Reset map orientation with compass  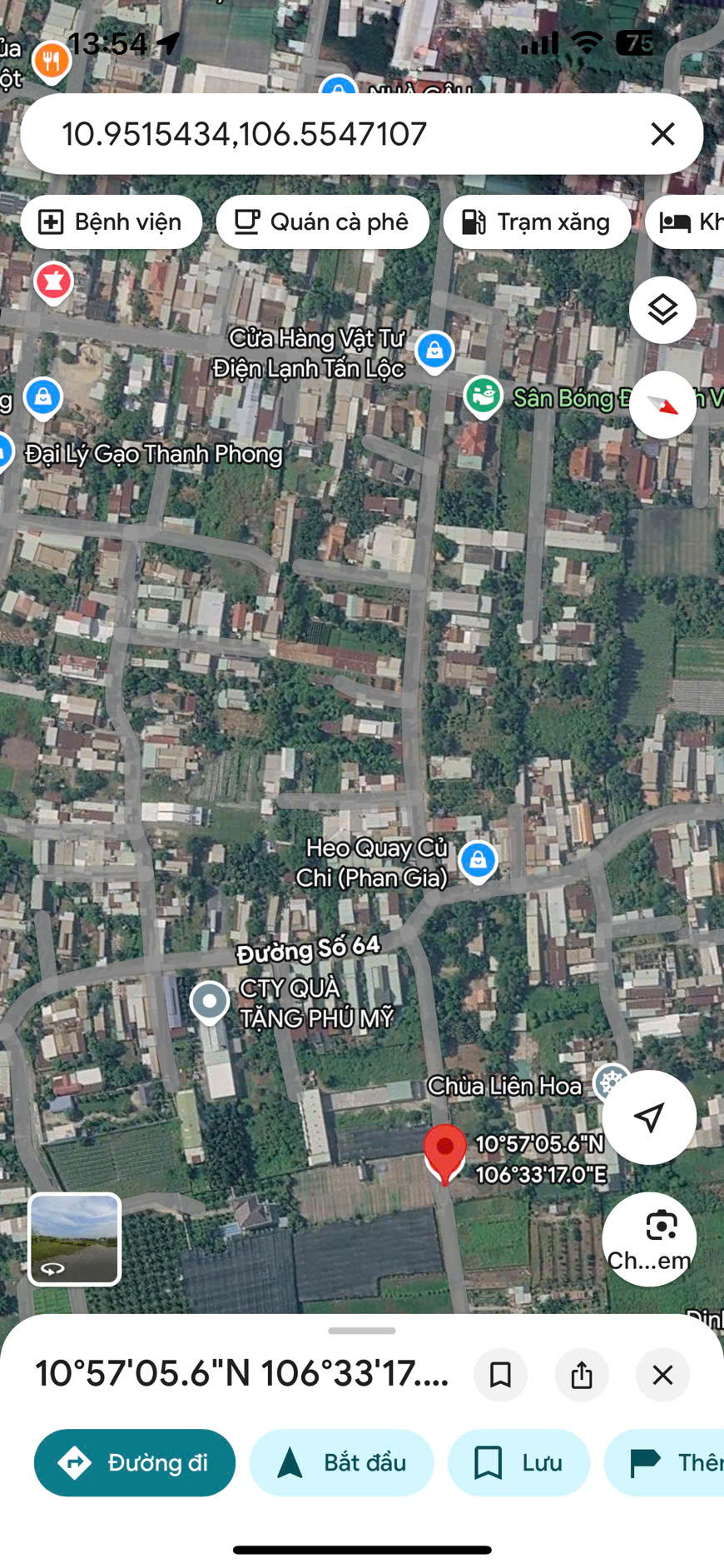click(662, 406)
